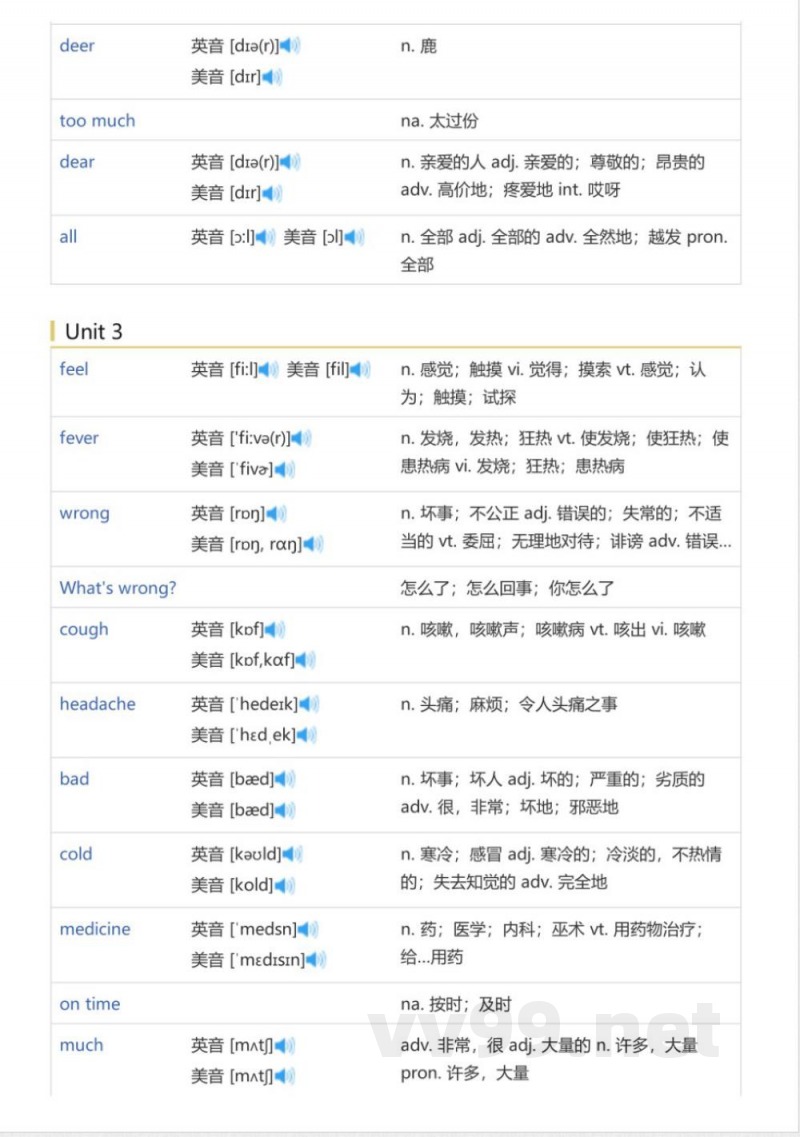Image resolution: width=800 pixels, height=1137 pixels.
Task: Select the "medicine" word link
Action: pyautogui.click(x=95, y=929)
